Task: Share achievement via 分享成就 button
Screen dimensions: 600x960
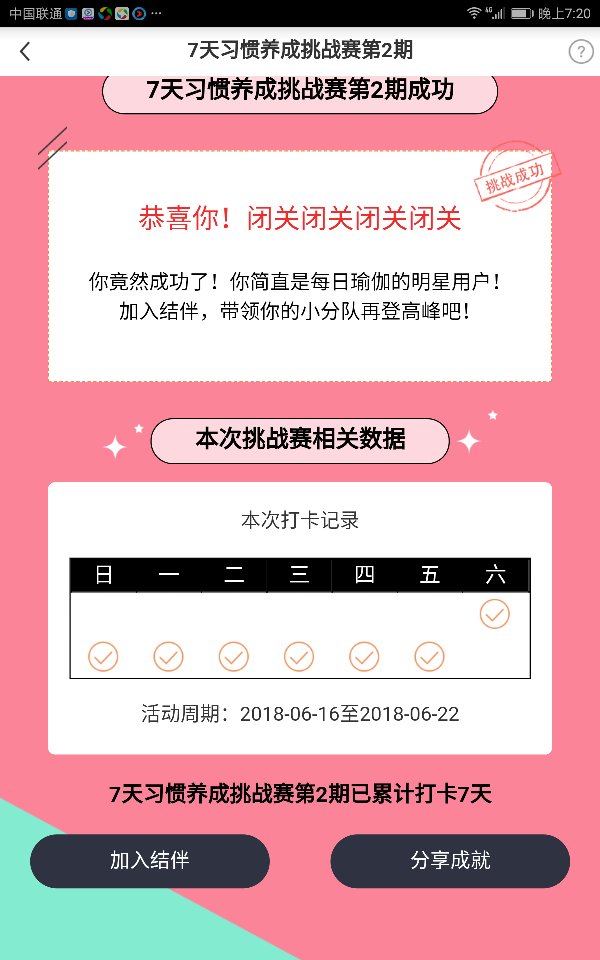Action: pos(450,861)
